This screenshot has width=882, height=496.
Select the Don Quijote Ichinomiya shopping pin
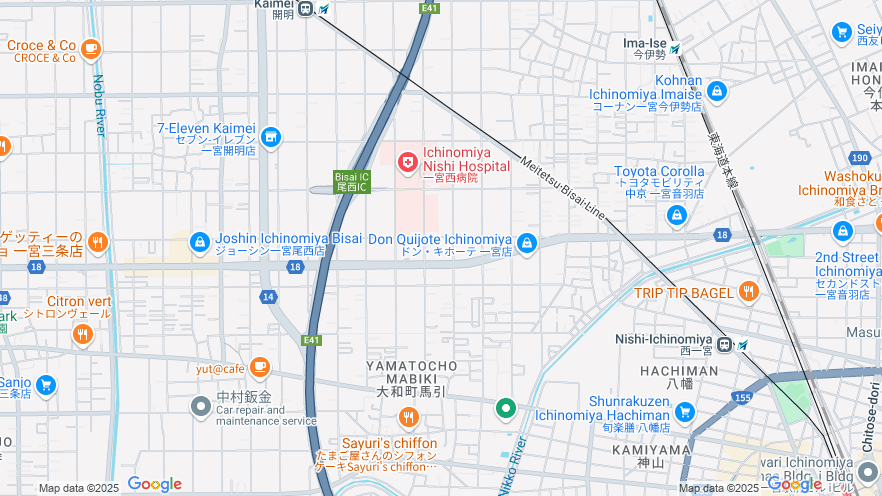(527, 242)
